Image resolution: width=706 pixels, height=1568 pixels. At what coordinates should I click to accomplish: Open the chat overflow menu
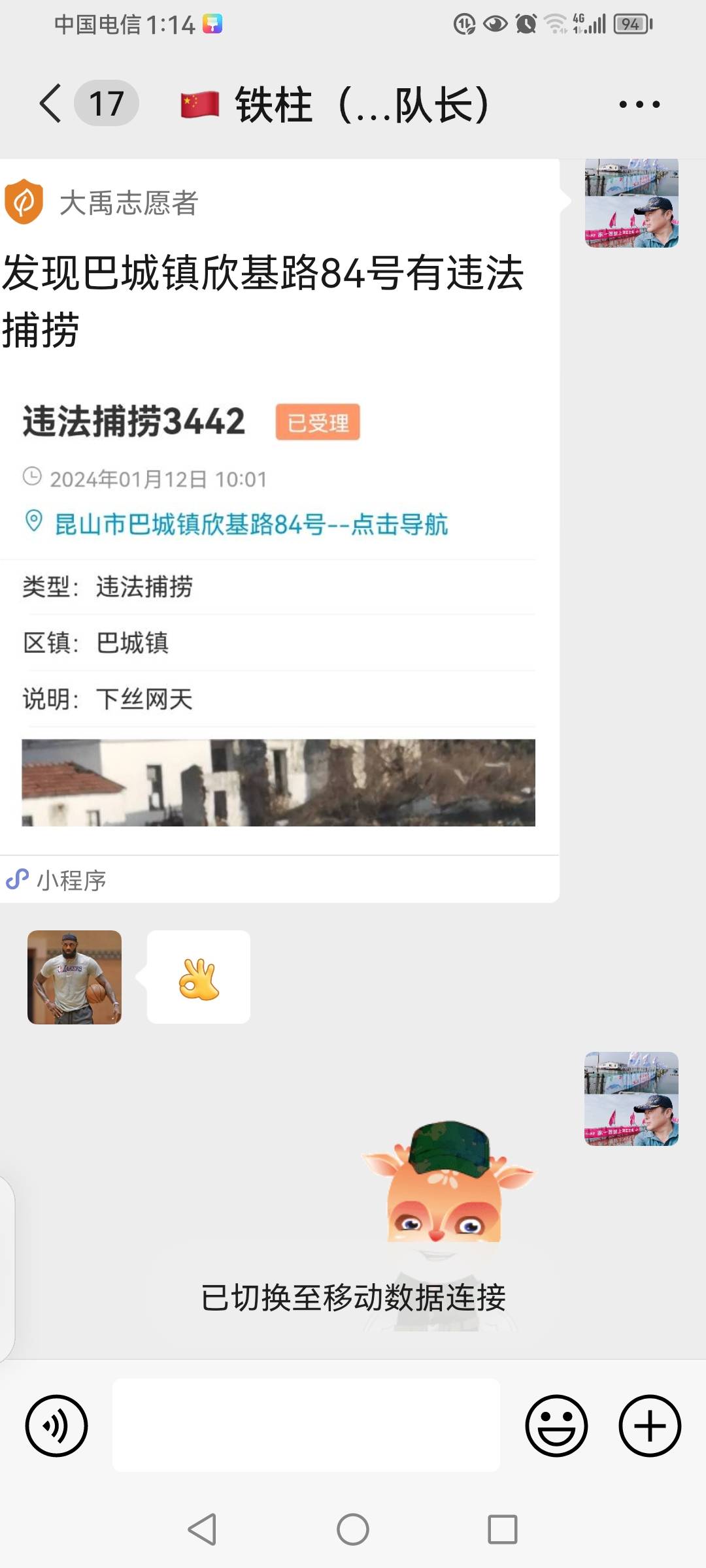pyautogui.click(x=639, y=104)
